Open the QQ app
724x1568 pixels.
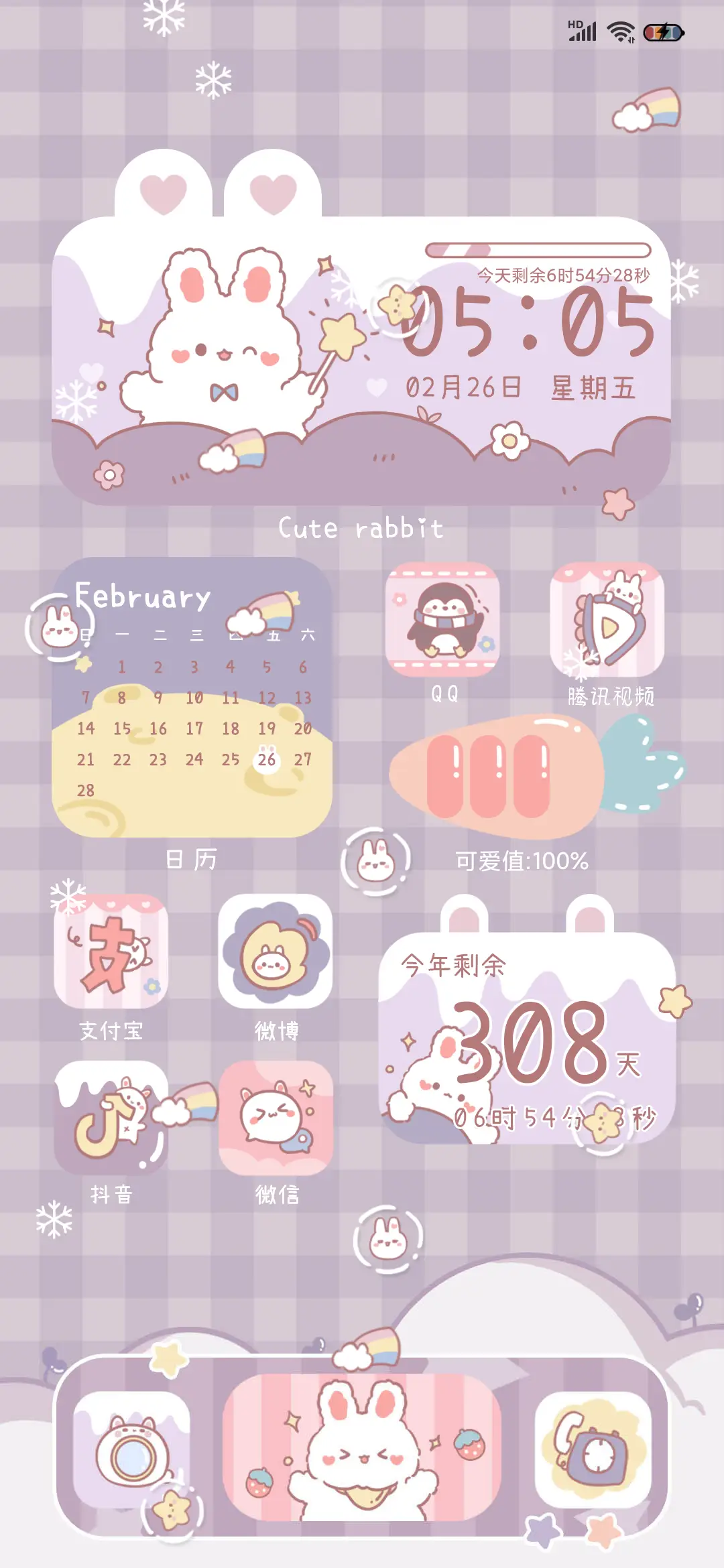click(x=442, y=619)
